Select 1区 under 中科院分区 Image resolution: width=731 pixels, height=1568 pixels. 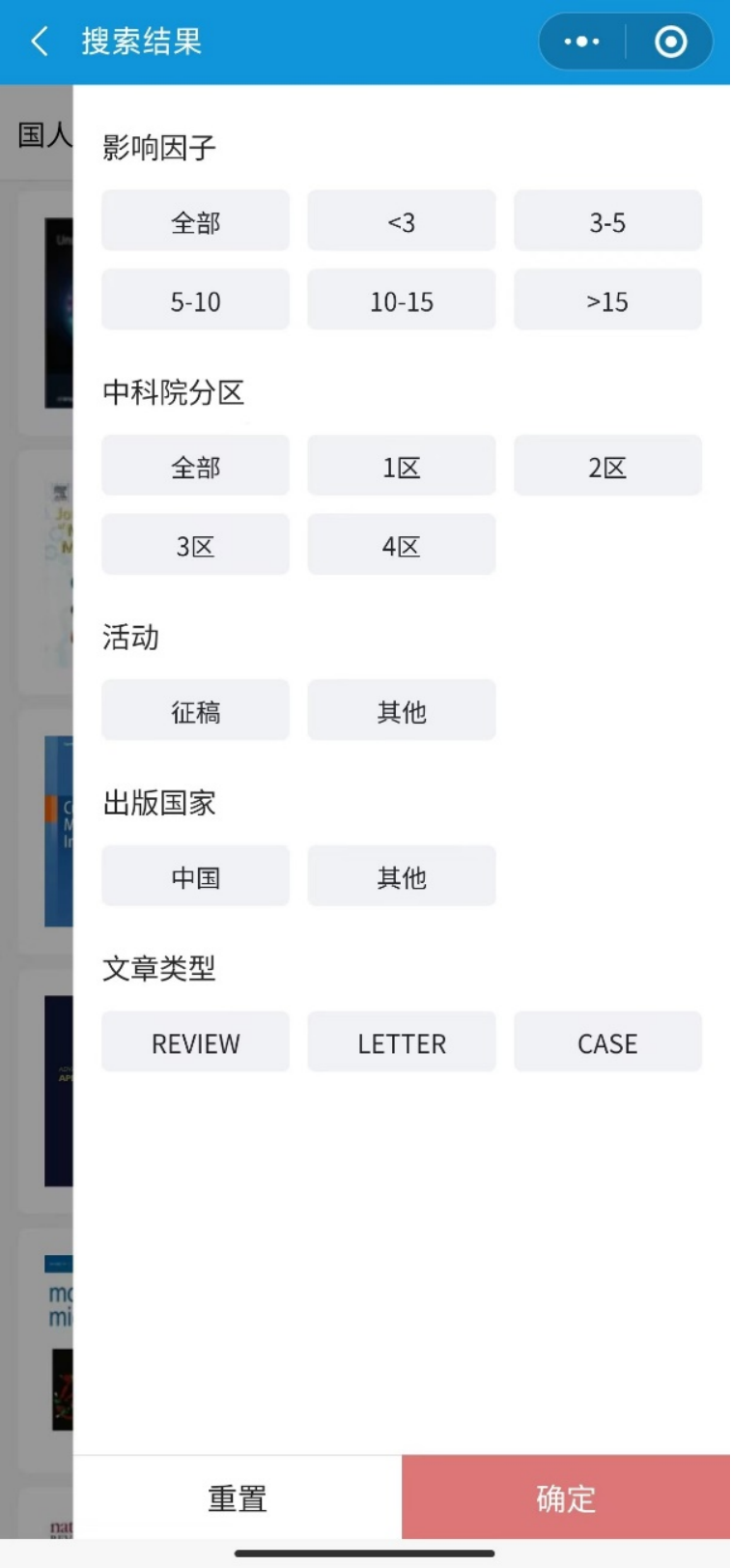click(x=402, y=467)
